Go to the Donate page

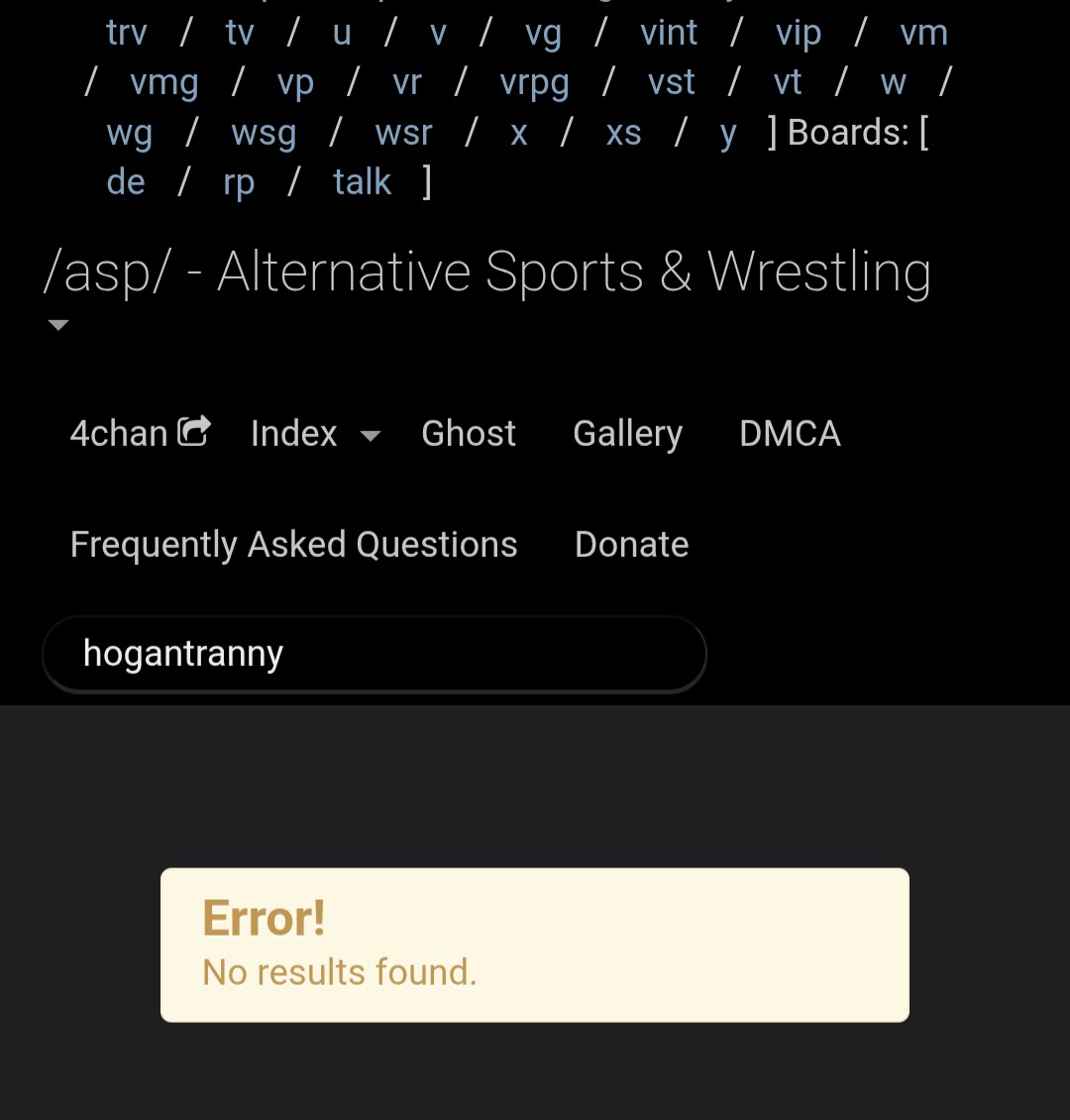pyautogui.click(x=631, y=544)
